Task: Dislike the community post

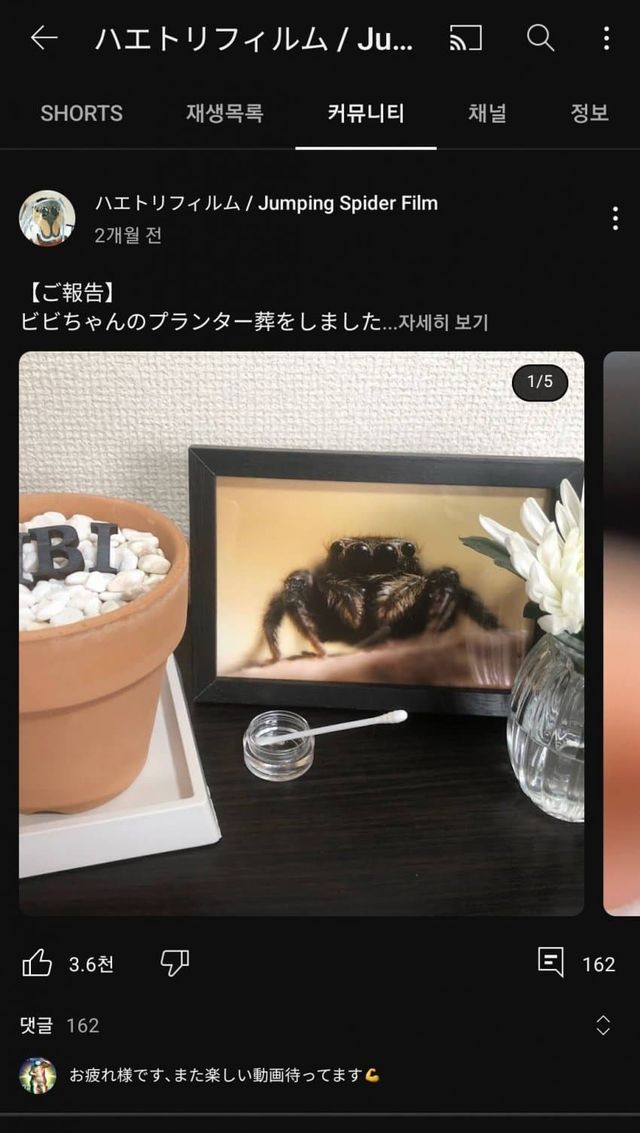Action: tap(175, 963)
